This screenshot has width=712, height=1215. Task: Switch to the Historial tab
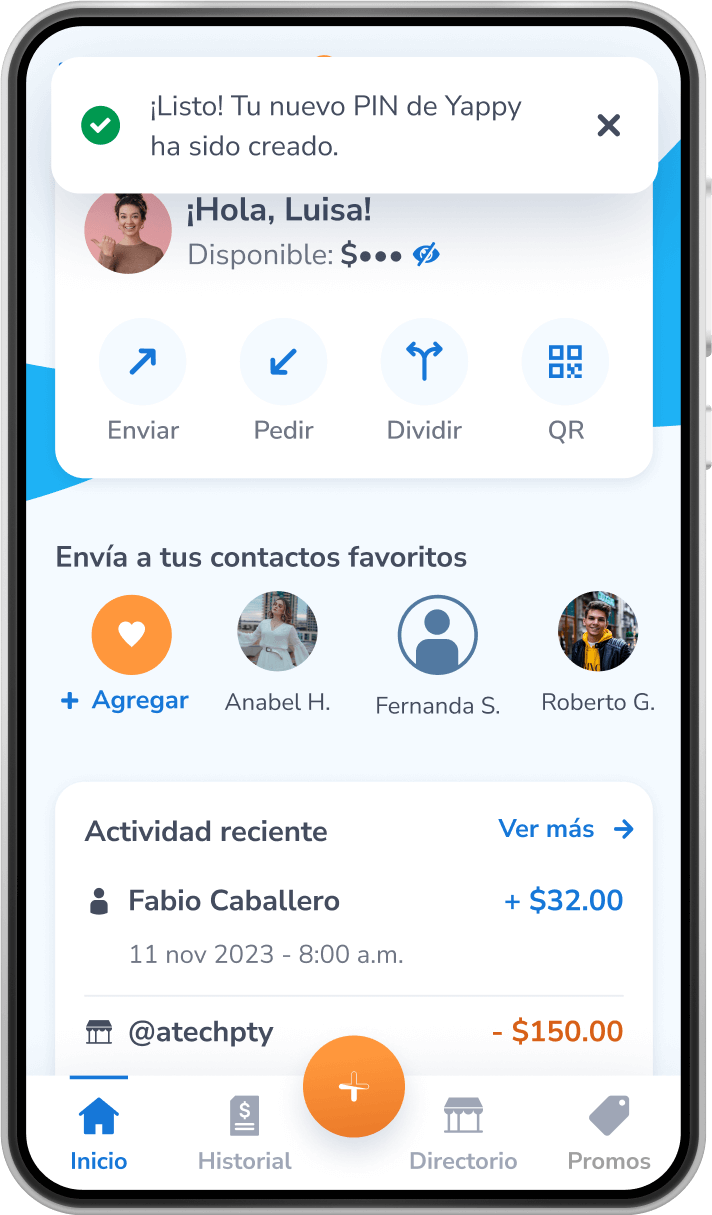pos(244,1133)
